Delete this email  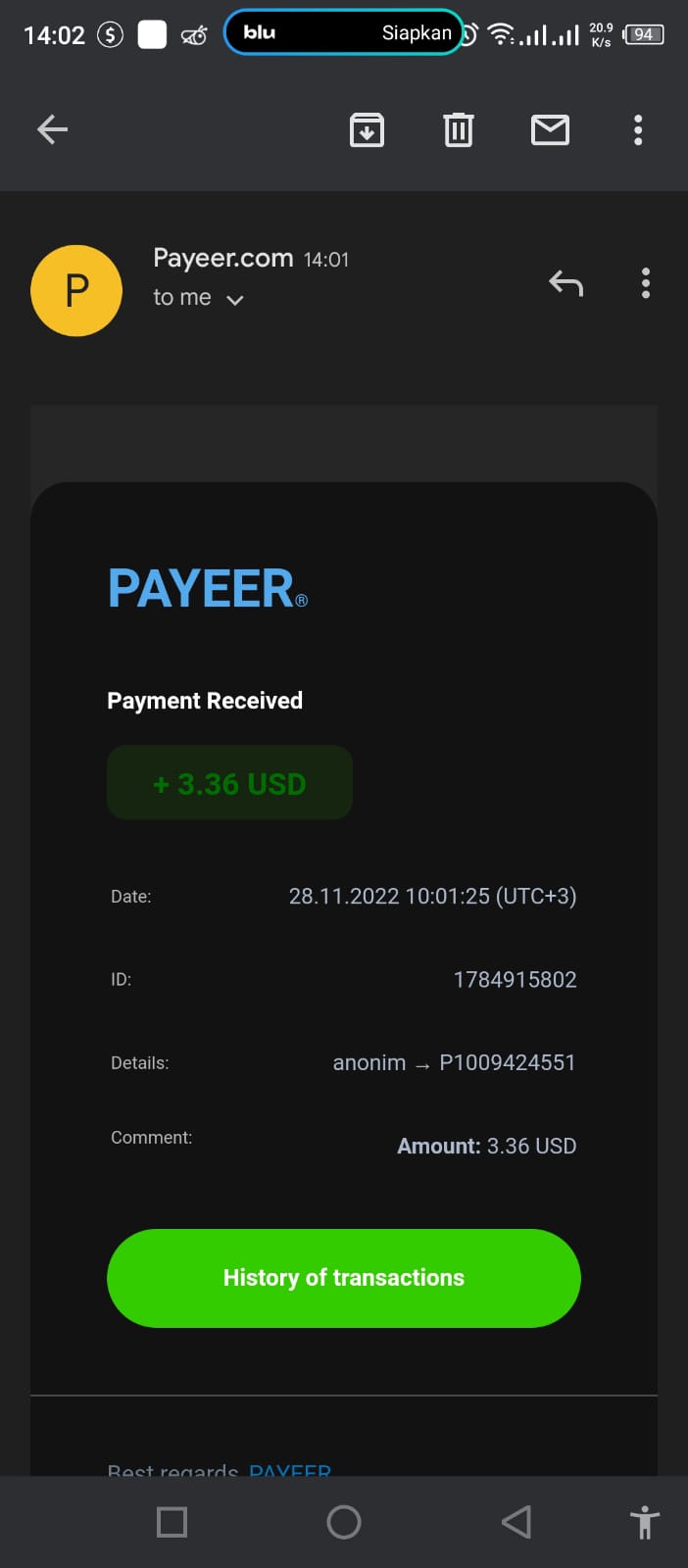click(458, 129)
